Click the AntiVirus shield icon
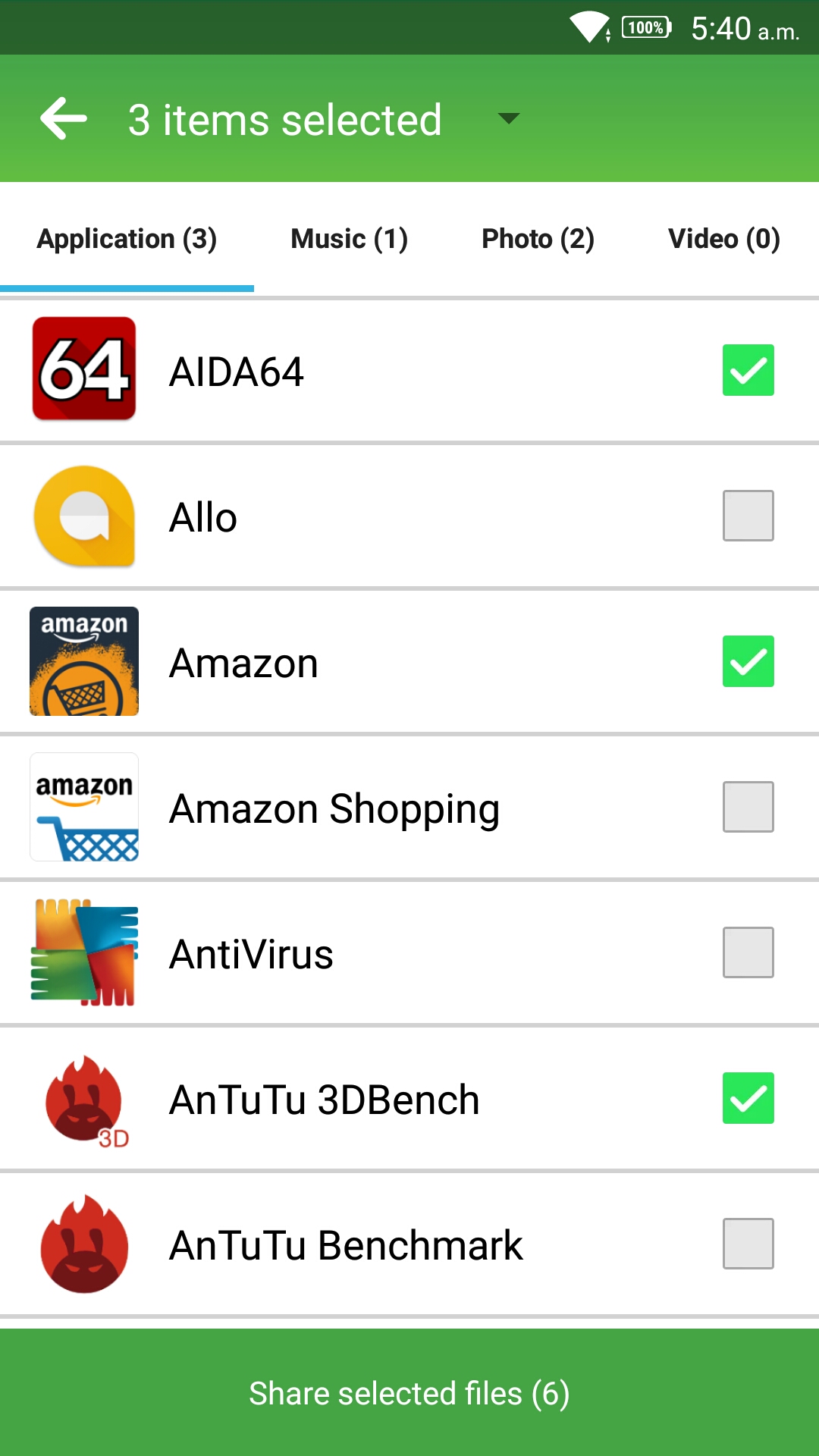 83,952
